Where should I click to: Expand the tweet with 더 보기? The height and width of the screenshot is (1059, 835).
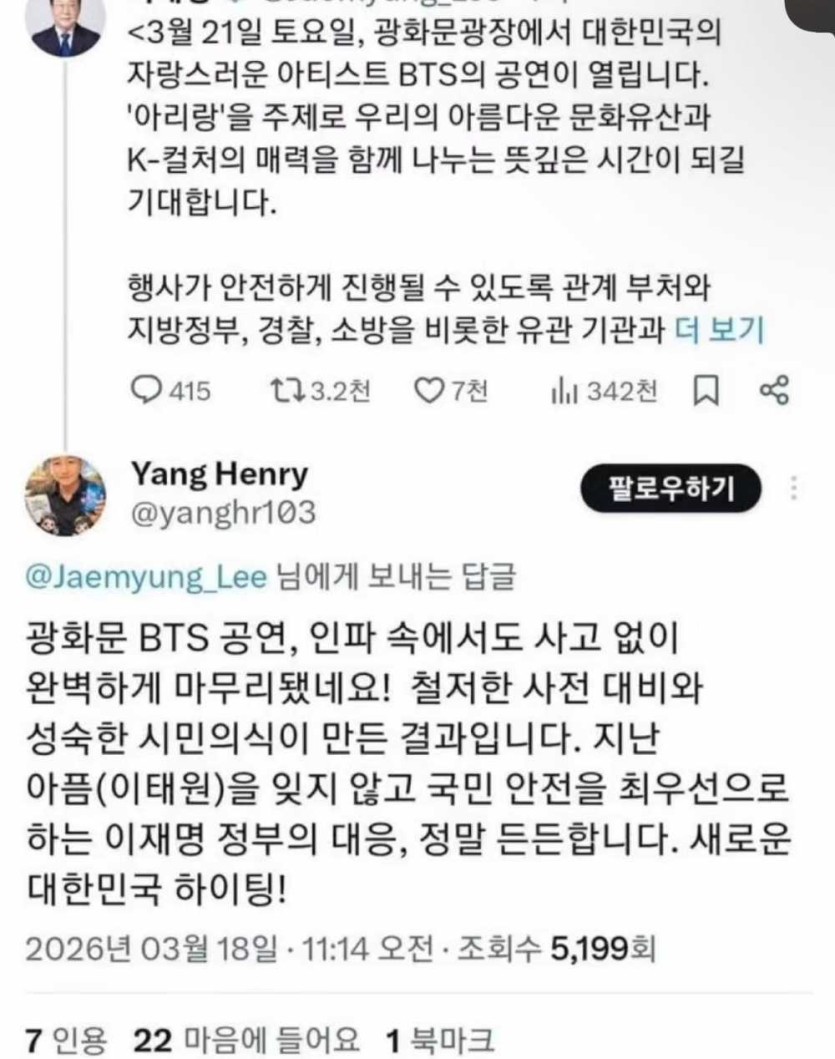click(x=720, y=329)
